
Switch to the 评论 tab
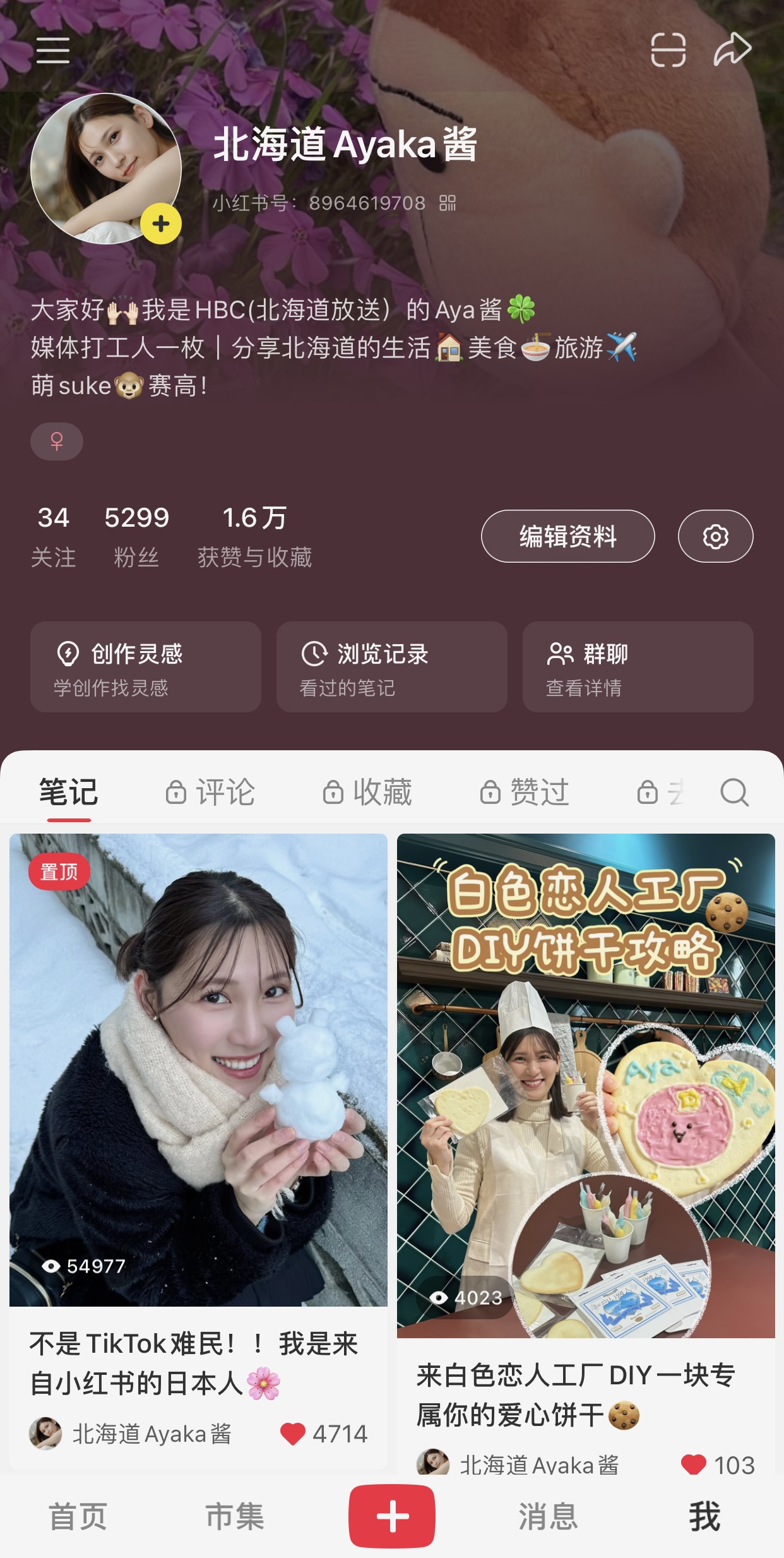tap(211, 792)
